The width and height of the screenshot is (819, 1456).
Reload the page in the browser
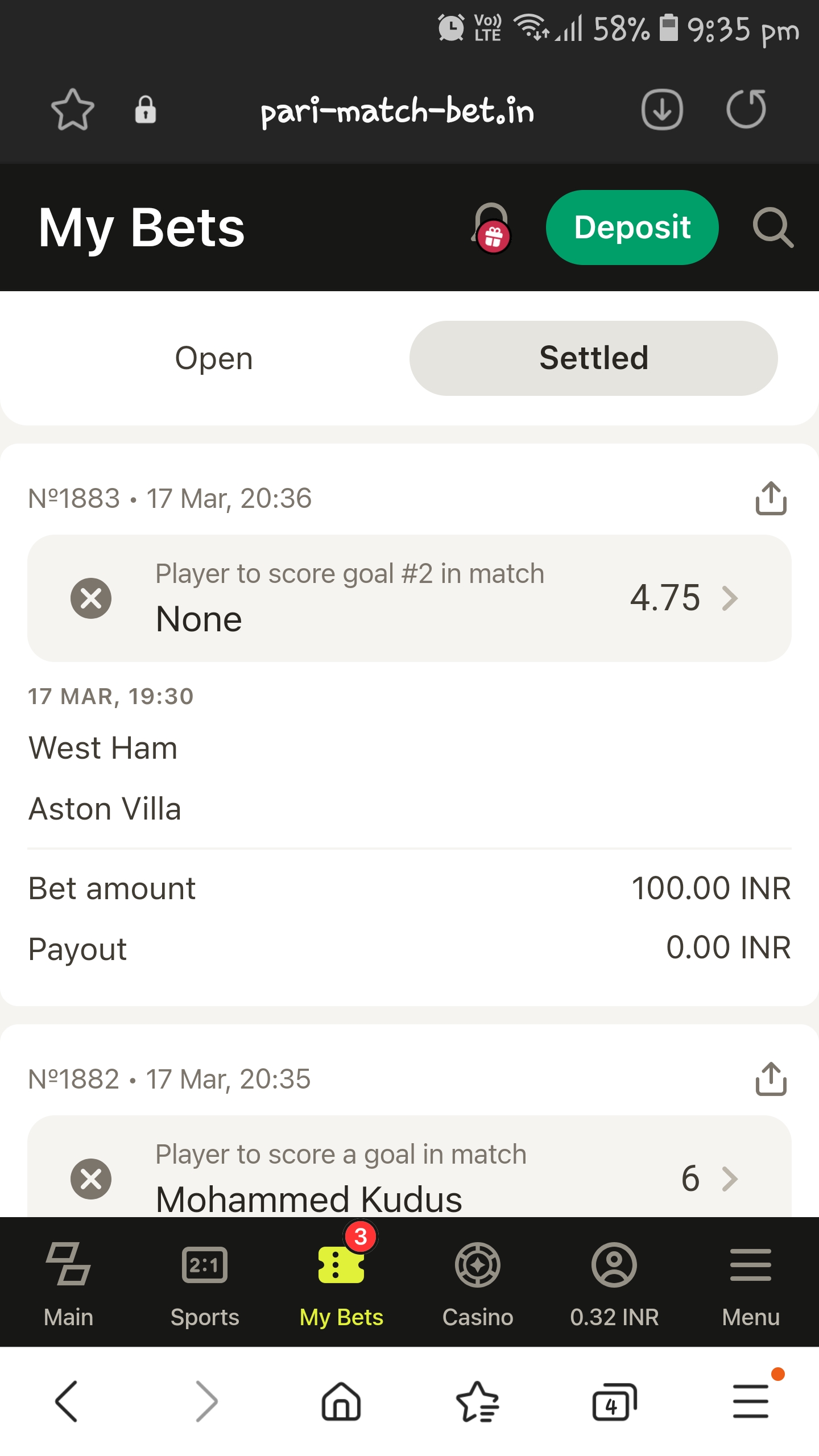tap(746, 109)
